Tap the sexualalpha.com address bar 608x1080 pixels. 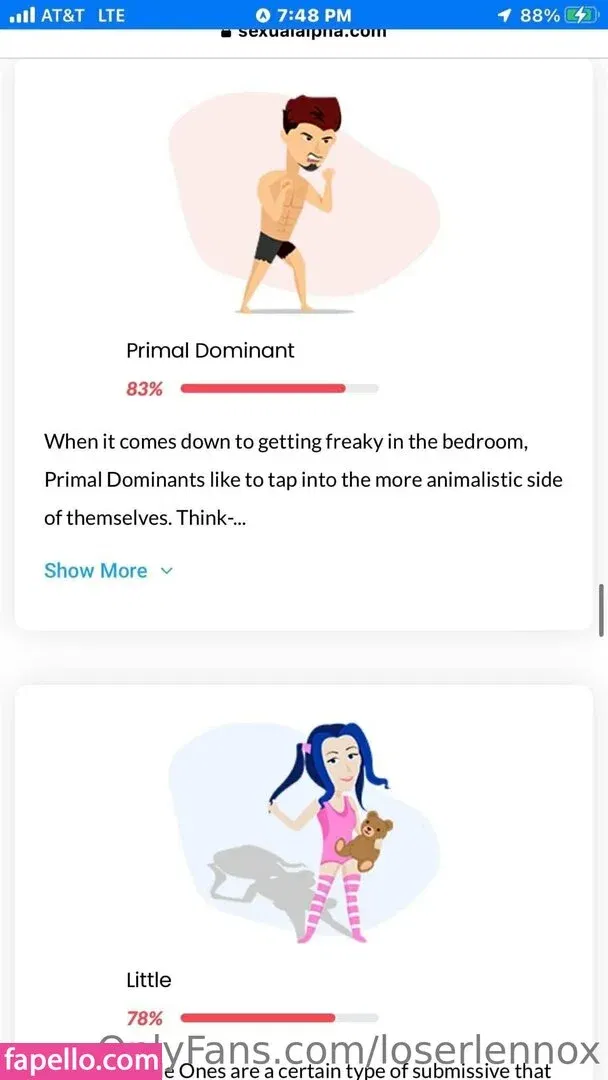[303, 33]
